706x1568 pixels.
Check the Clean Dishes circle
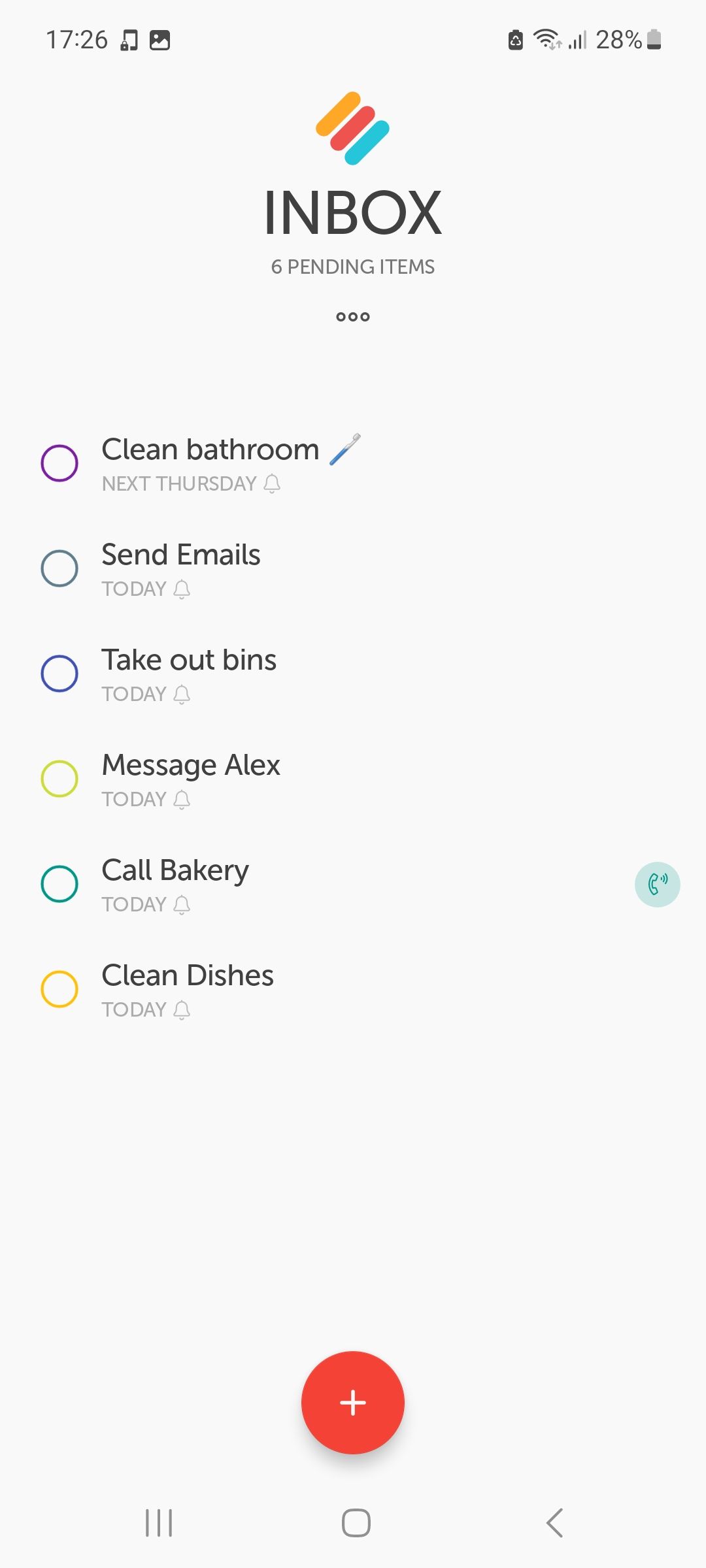pyautogui.click(x=59, y=989)
